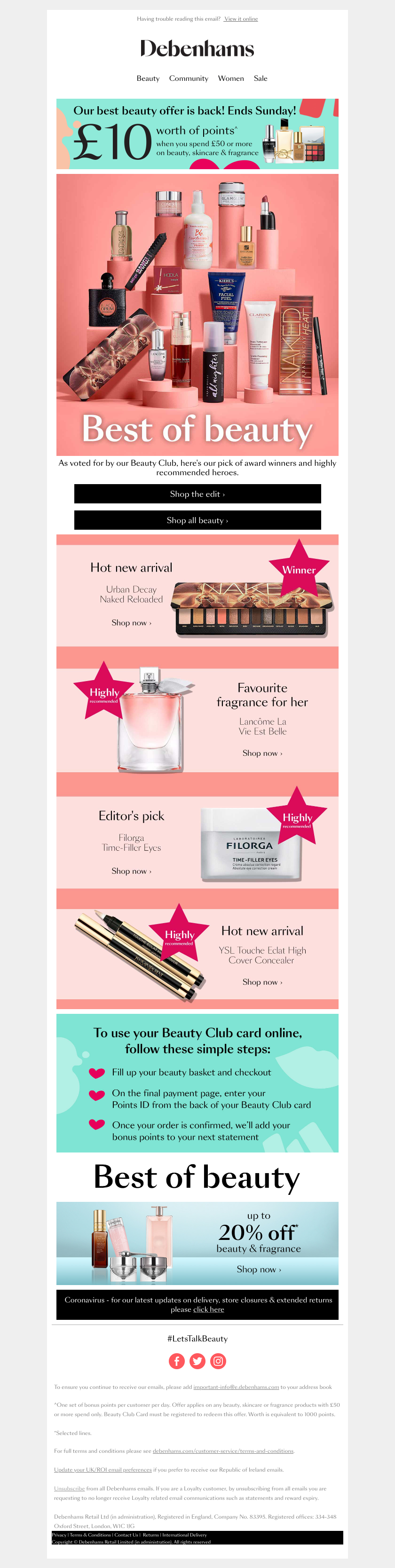
Task: Go to the Sale section
Action: click(x=261, y=78)
